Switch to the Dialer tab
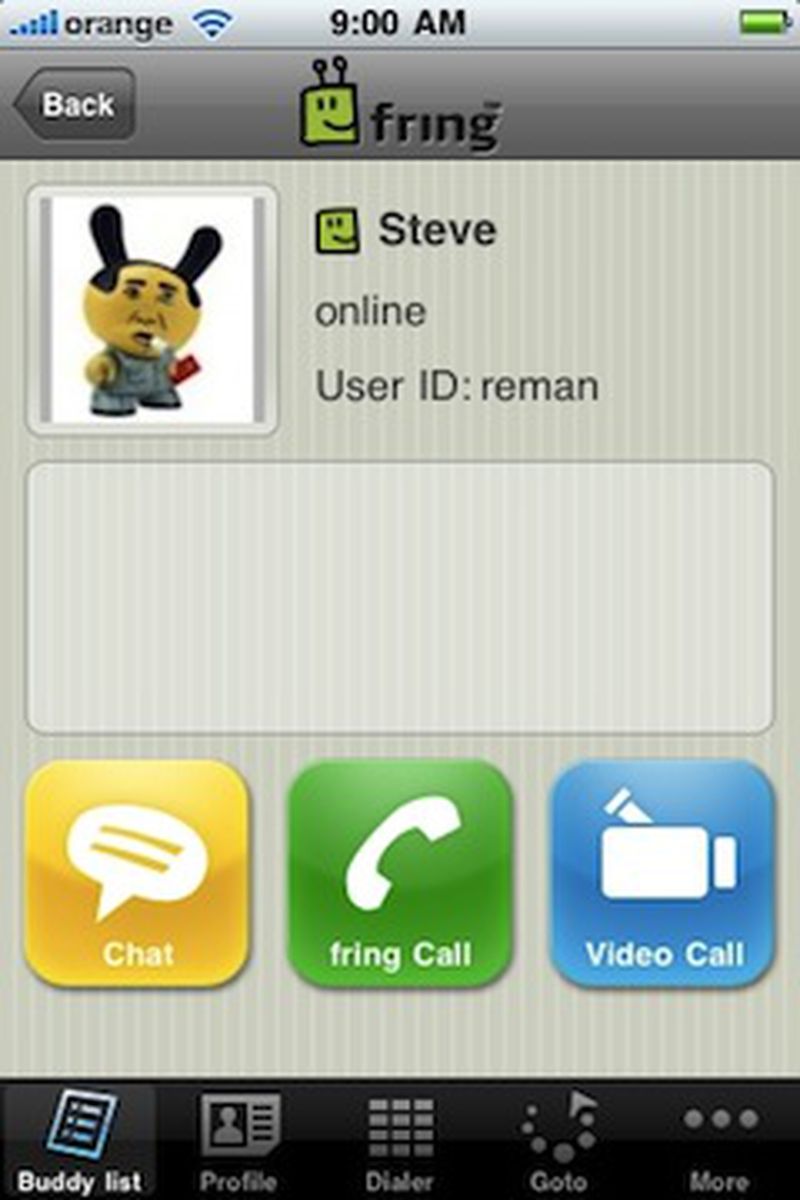800x1200 pixels. (400, 1140)
